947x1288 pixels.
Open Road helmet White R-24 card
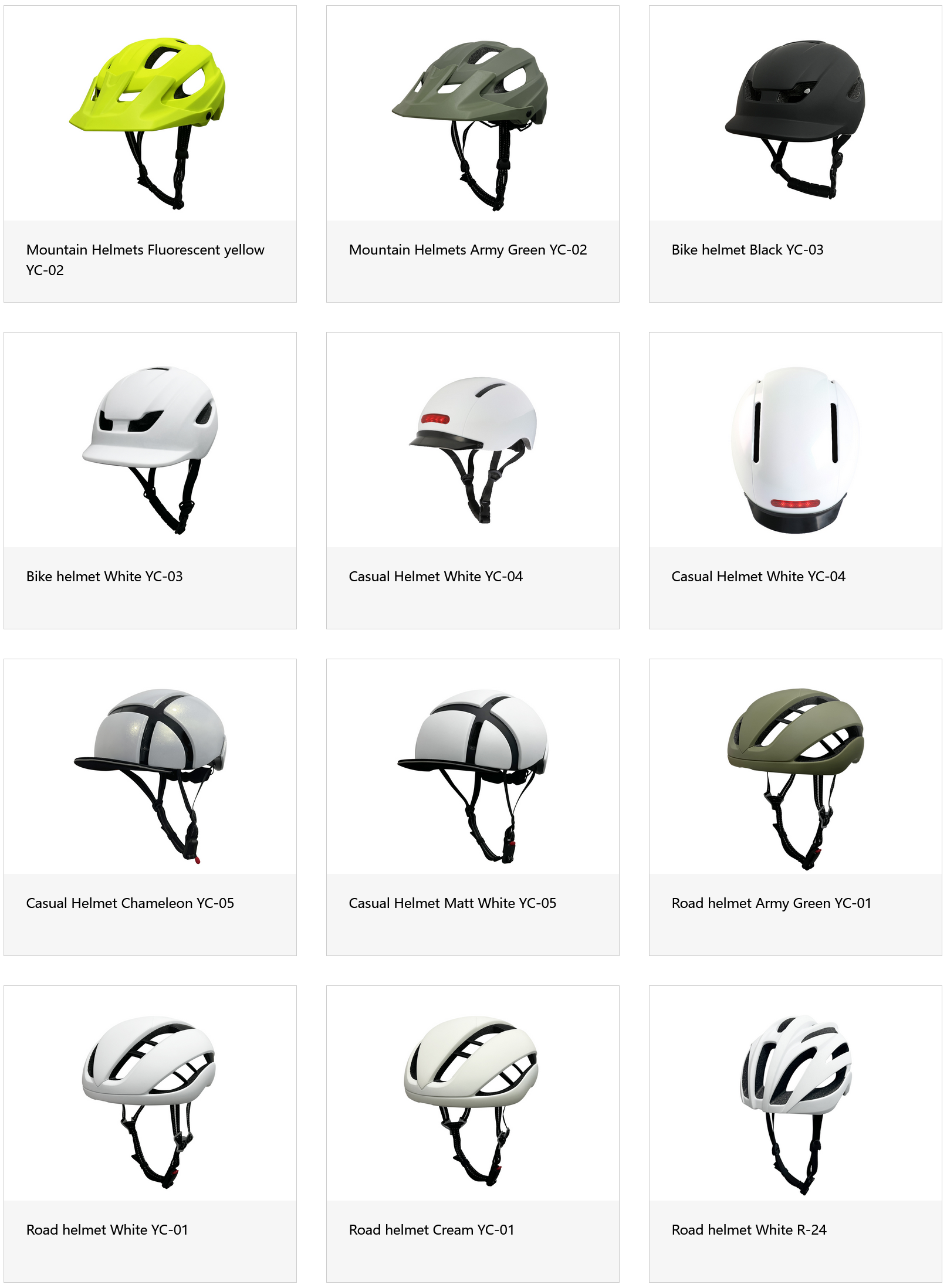(795, 1133)
